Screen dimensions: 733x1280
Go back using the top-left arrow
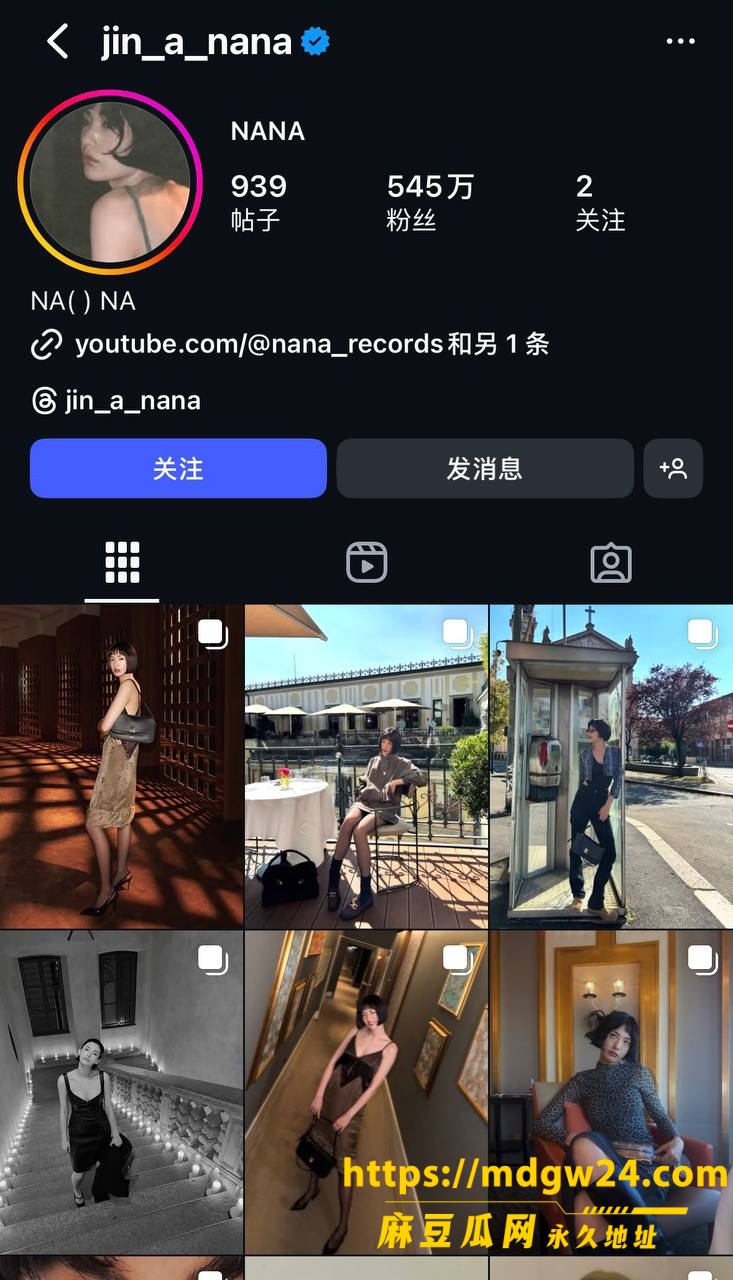tap(58, 42)
